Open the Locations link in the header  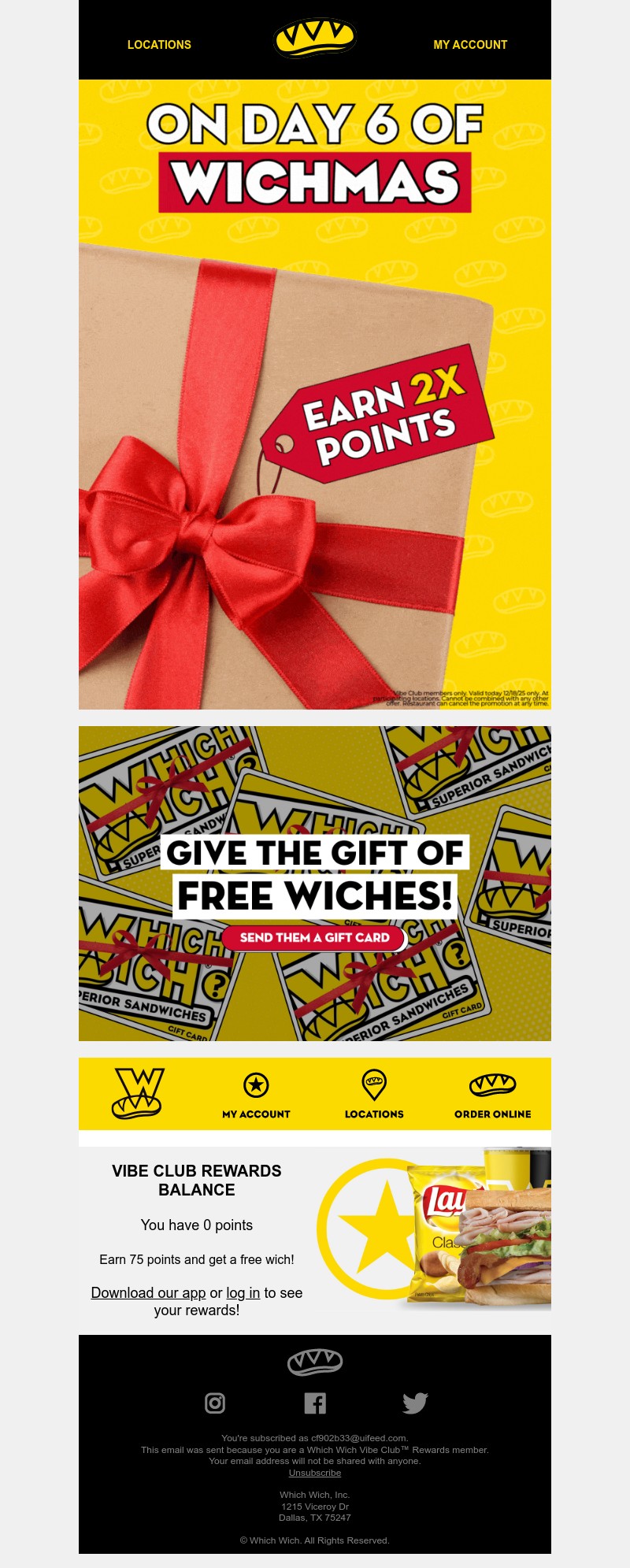[159, 45]
